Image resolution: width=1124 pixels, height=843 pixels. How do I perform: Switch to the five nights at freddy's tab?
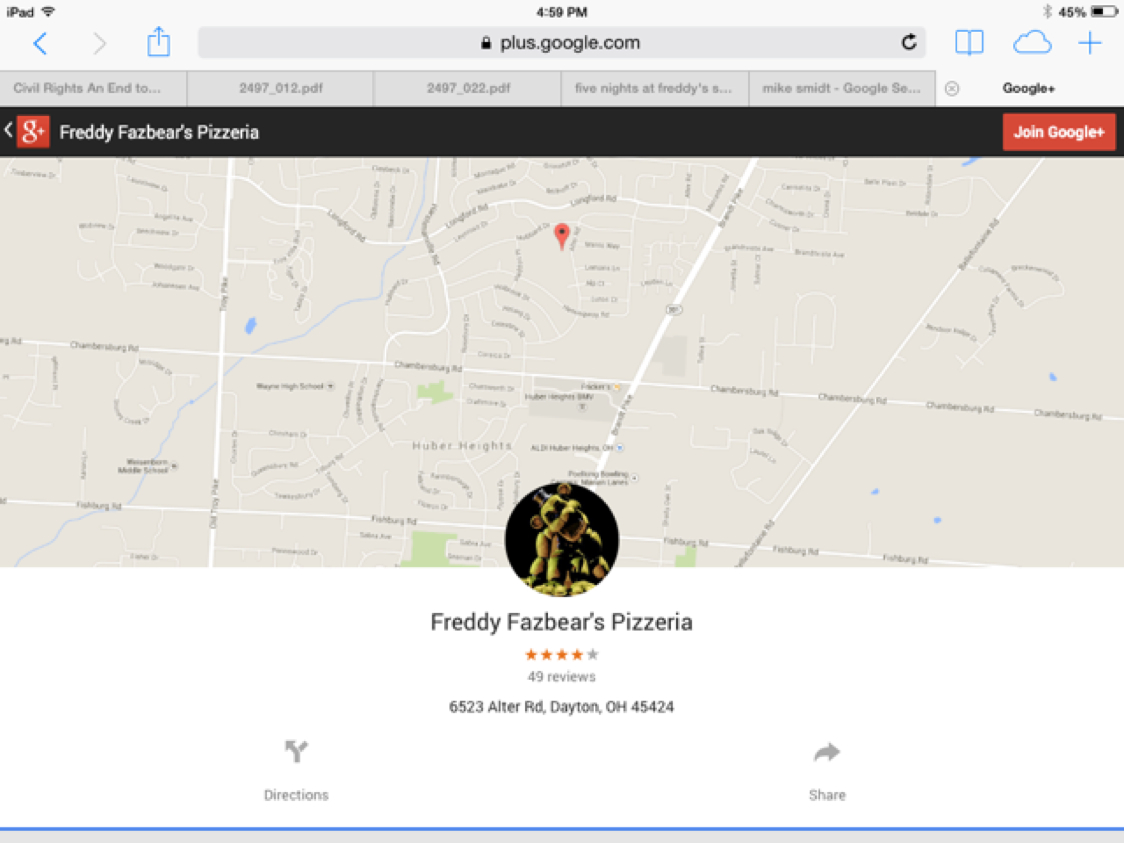[654, 88]
